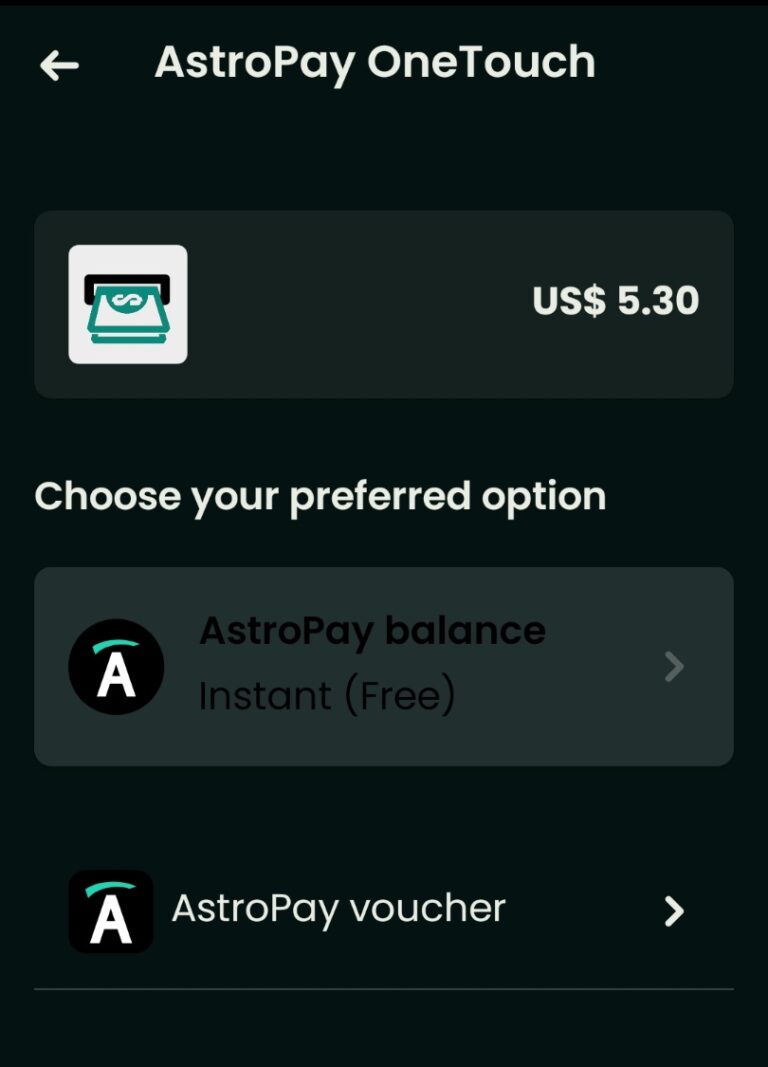Click the Choose your preferred option heading
Viewport: 768px width, 1067px height.
[320, 495]
